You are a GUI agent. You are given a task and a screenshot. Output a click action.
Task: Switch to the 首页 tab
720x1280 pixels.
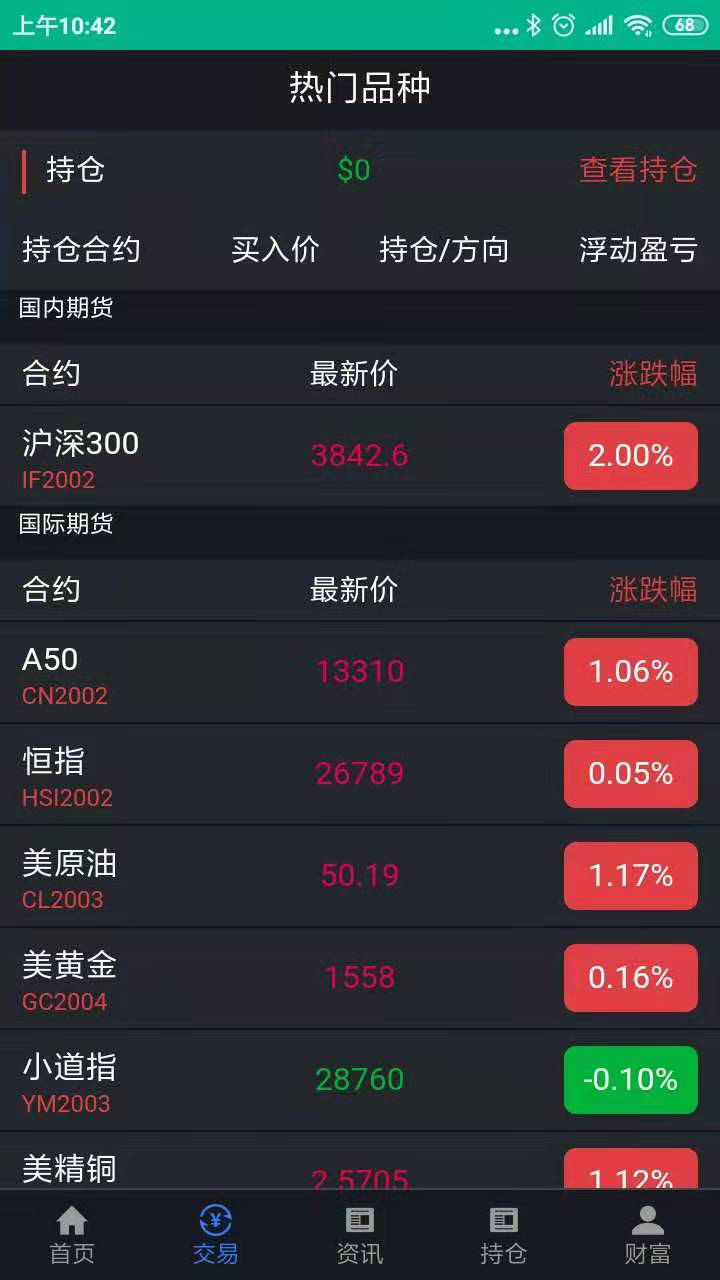coord(72,1235)
